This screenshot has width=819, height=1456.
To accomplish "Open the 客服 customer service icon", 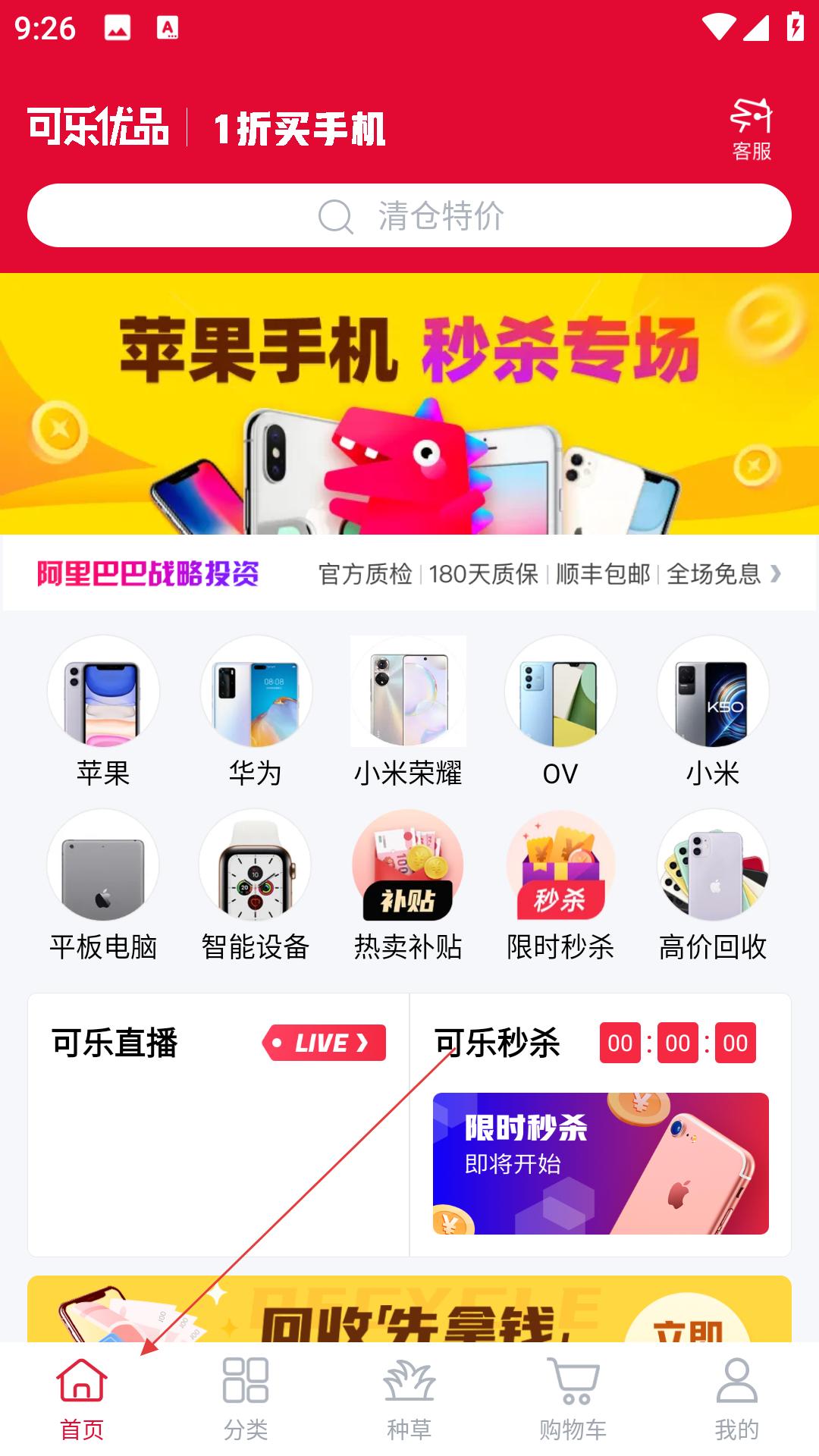I will [751, 130].
